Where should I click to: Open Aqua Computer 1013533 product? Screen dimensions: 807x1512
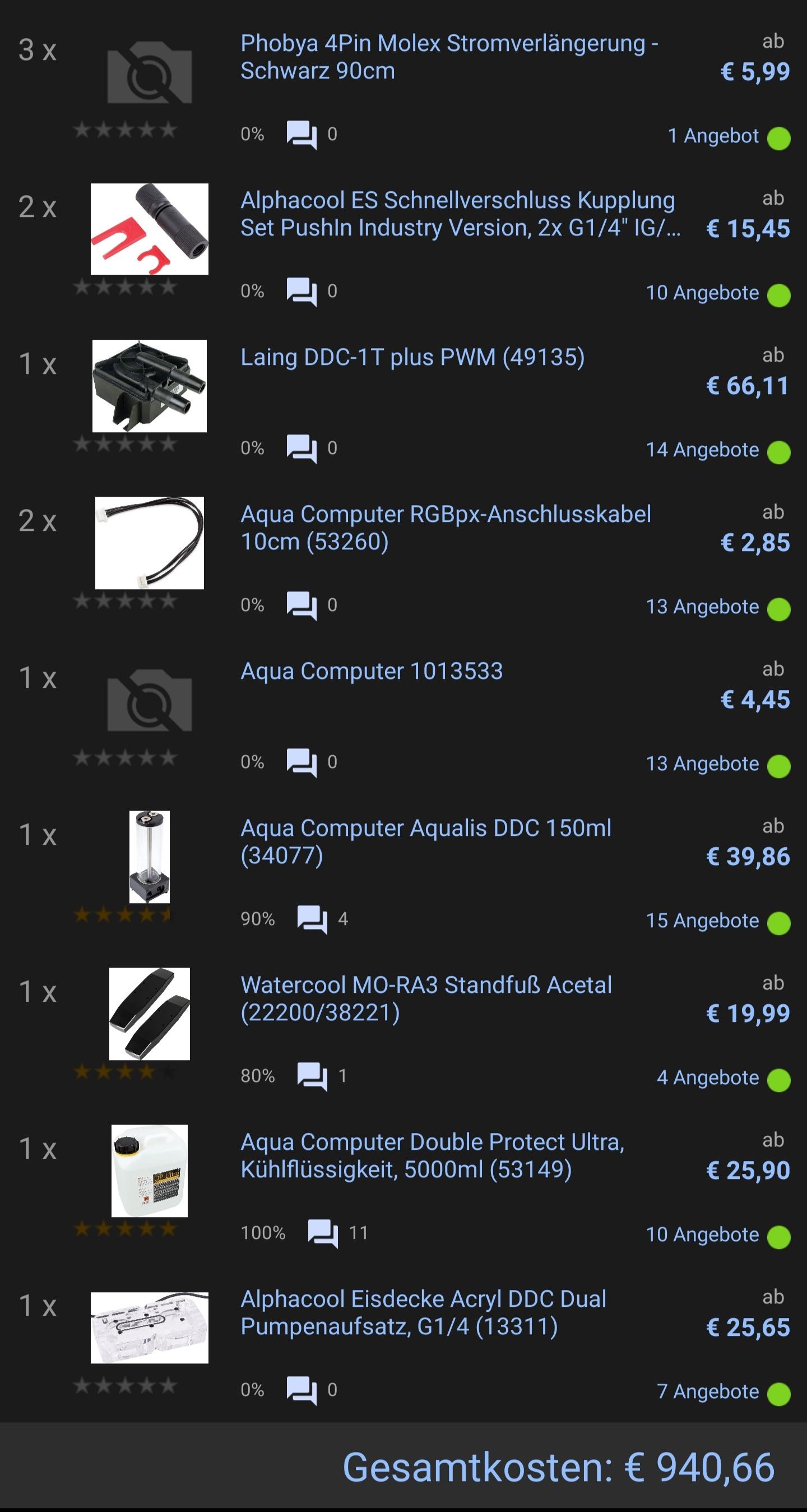[x=372, y=671]
